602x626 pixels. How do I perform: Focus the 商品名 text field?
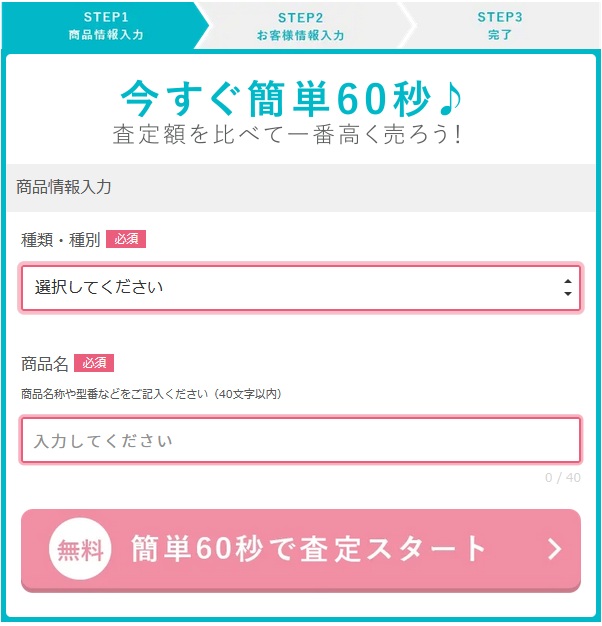300,441
